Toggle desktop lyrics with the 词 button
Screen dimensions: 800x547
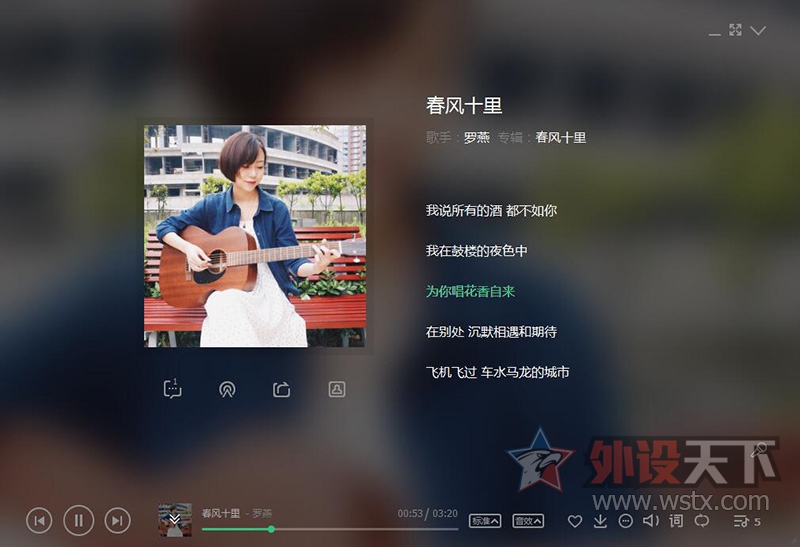click(x=676, y=521)
